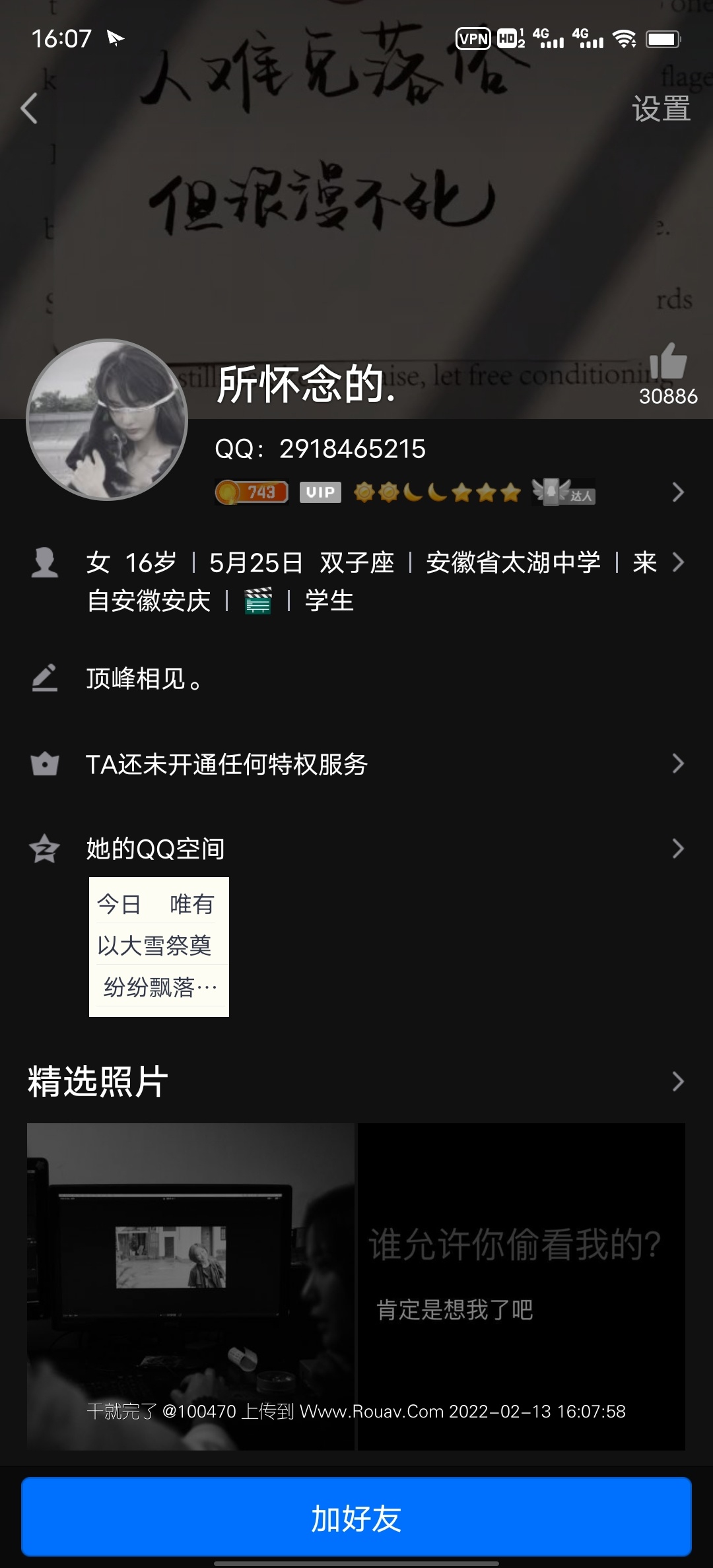The height and width of the screenshot is (1568, 713).
Task: Open 设置 in the top right
Action: [661, 109]
